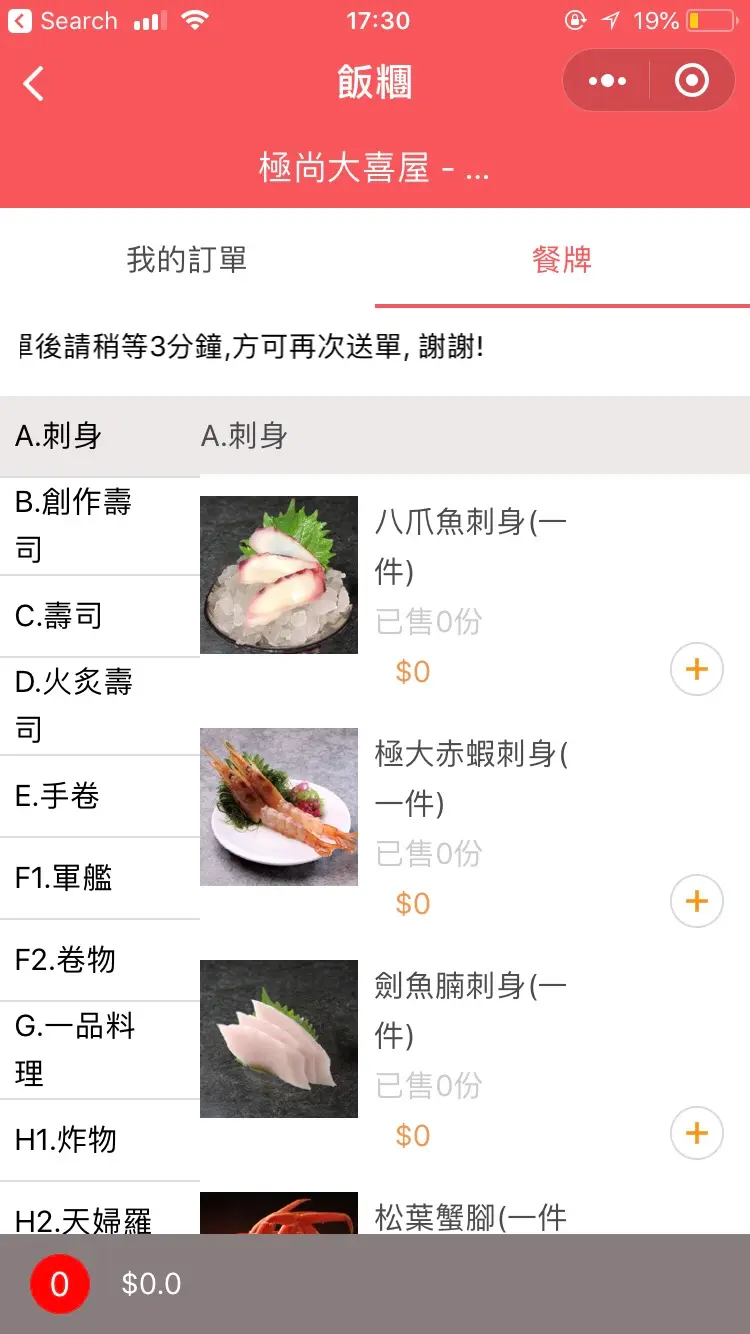The image size is (750, 1334).
Task: Add 極大赤蝦刺身 to the order
Action: [x=696, y=901]
